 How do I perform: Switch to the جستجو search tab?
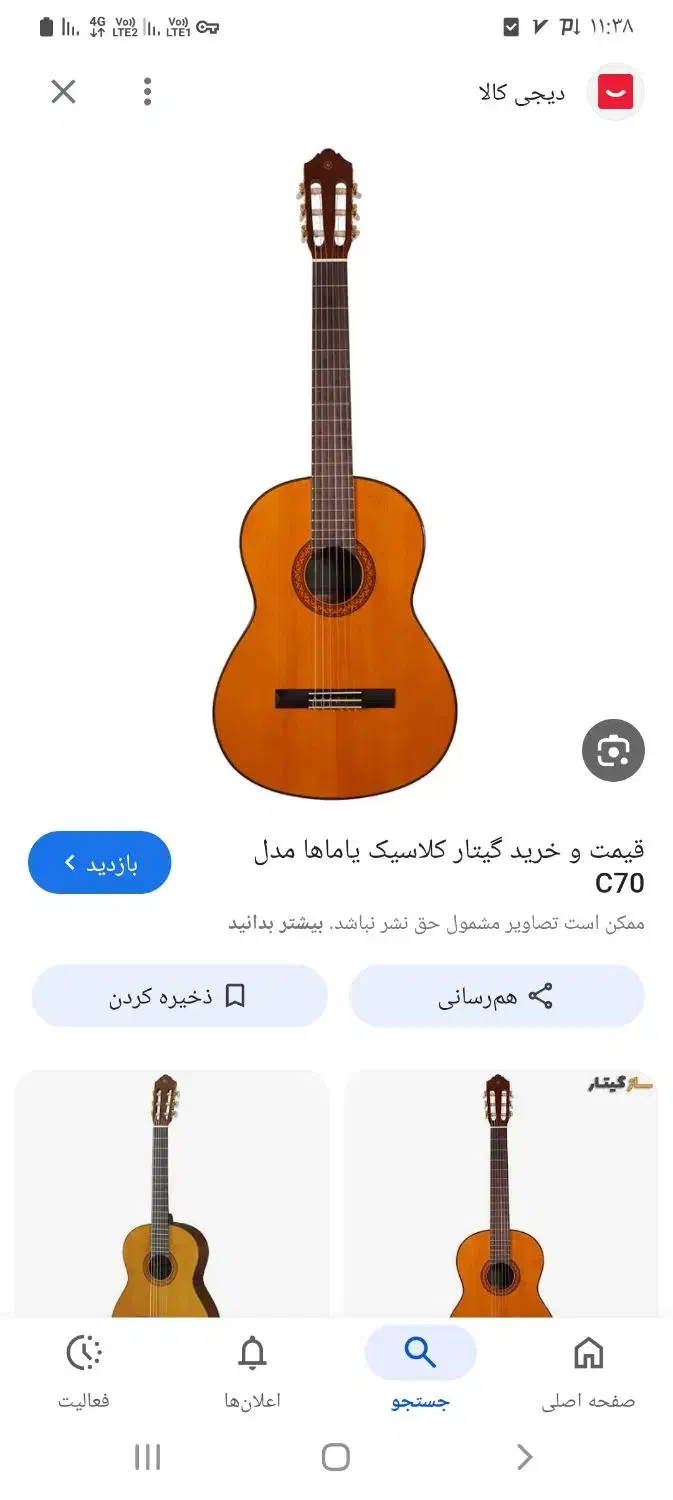pyautogui.click(x=420, y=1370)
